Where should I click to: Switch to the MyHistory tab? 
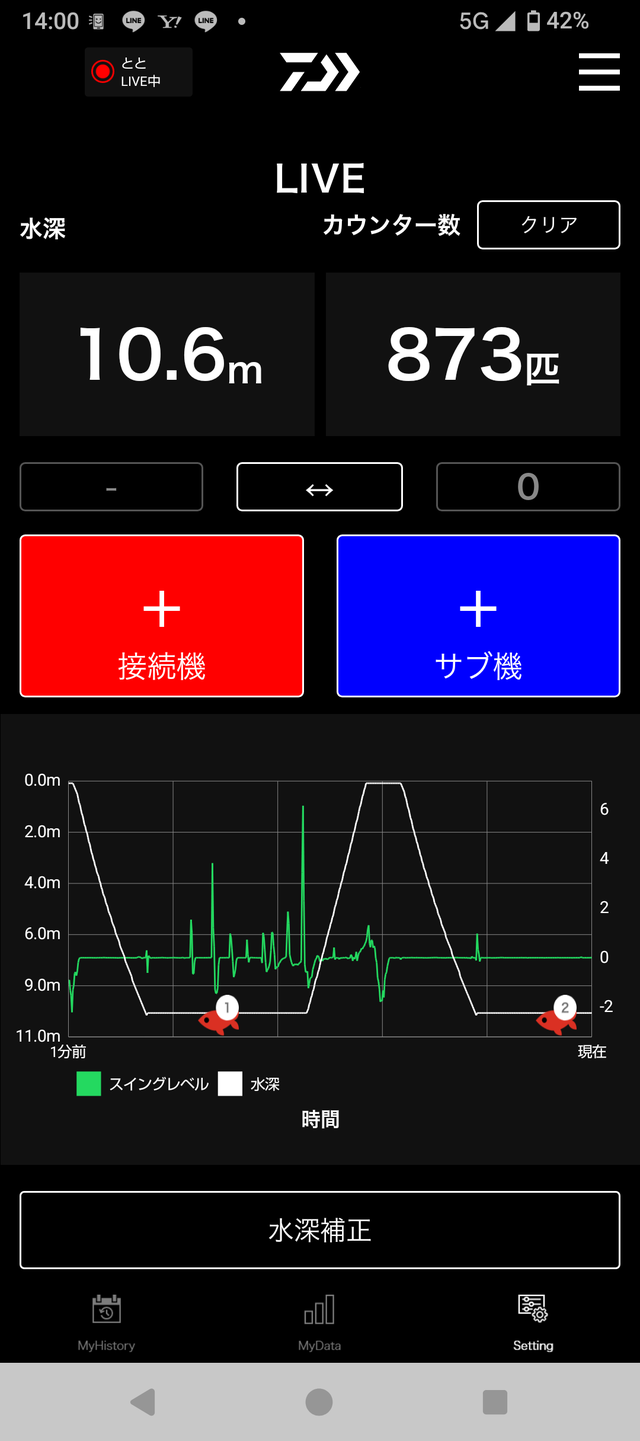coord(106,1322)
